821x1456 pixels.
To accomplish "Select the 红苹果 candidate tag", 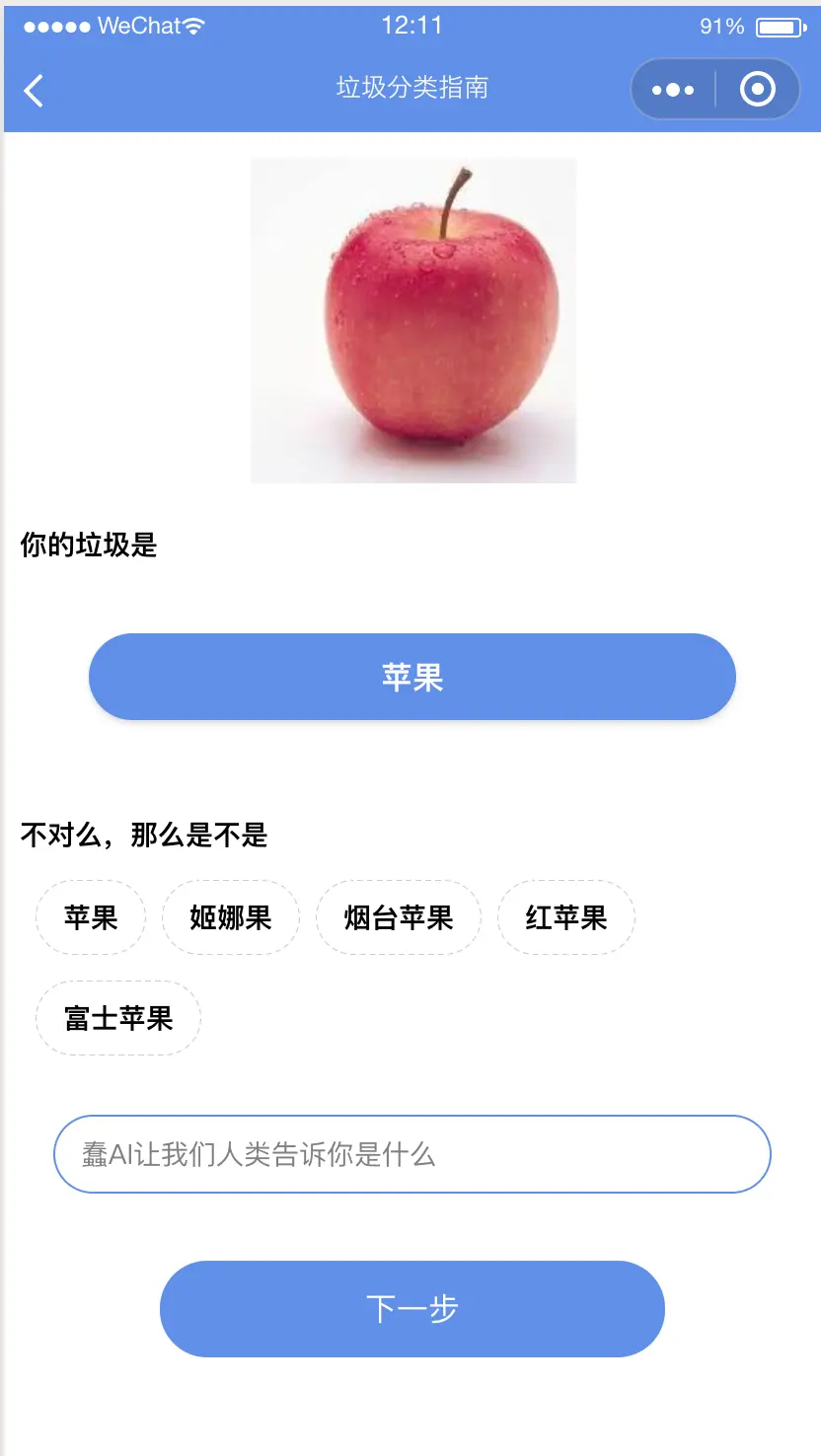I will click(x=565, y=917).
